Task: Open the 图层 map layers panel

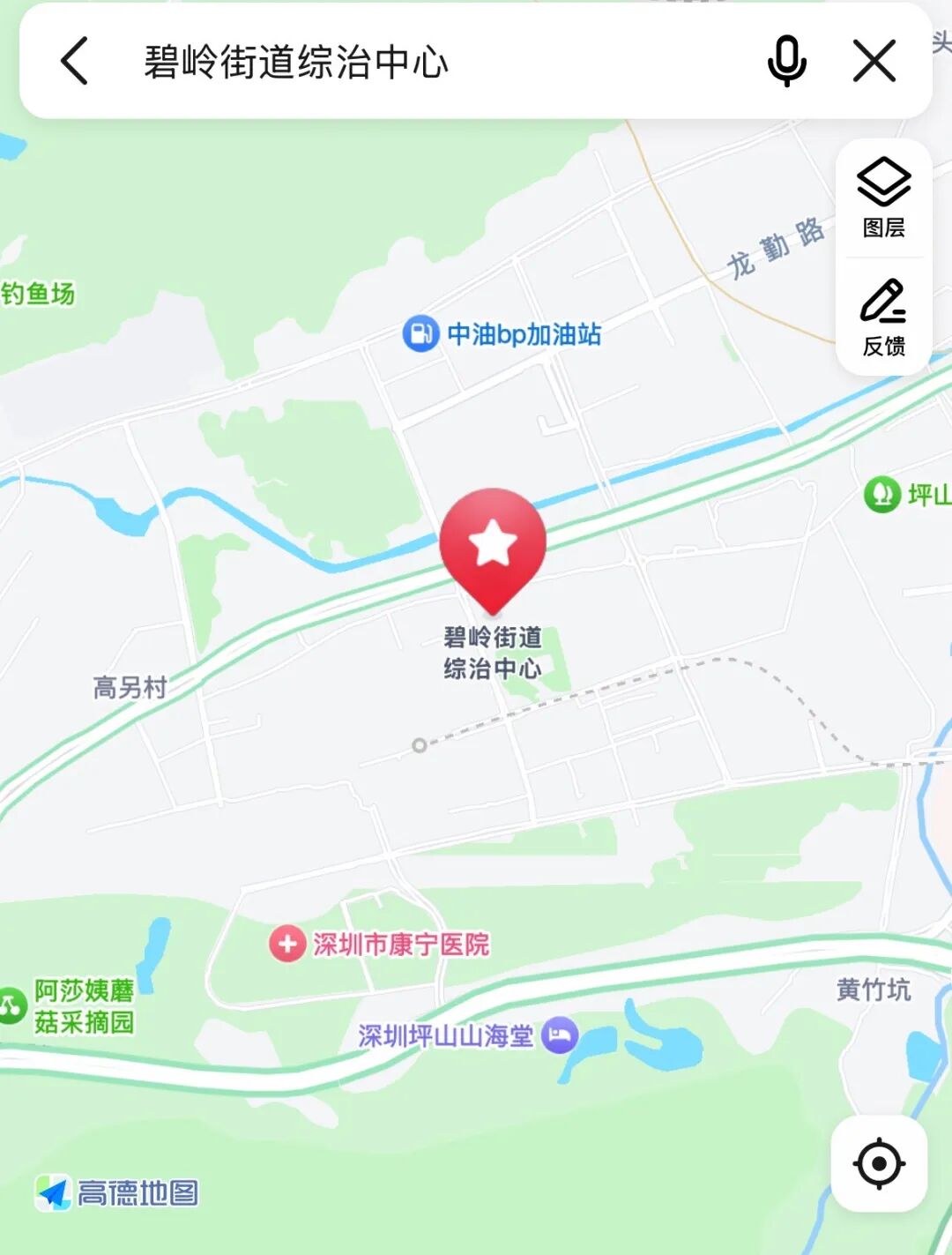Action: [883, 198]
